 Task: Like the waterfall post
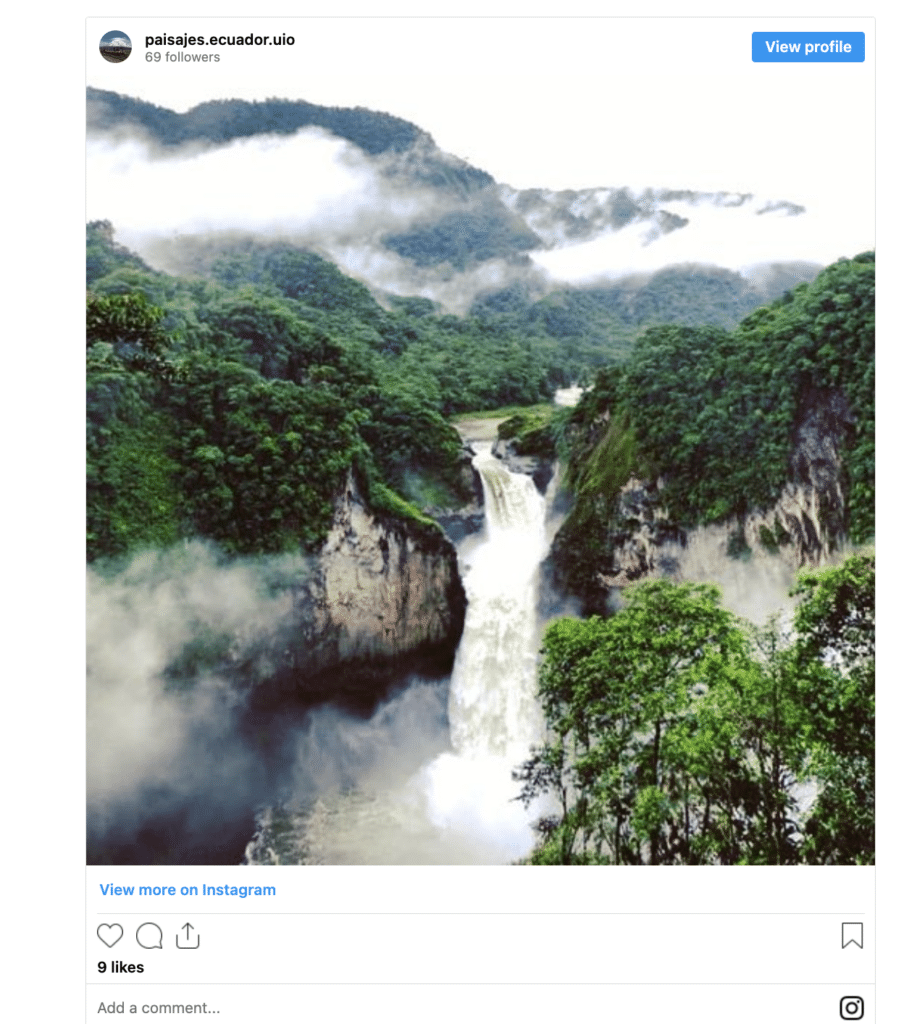pyautogui.click(x=110, y=936)
